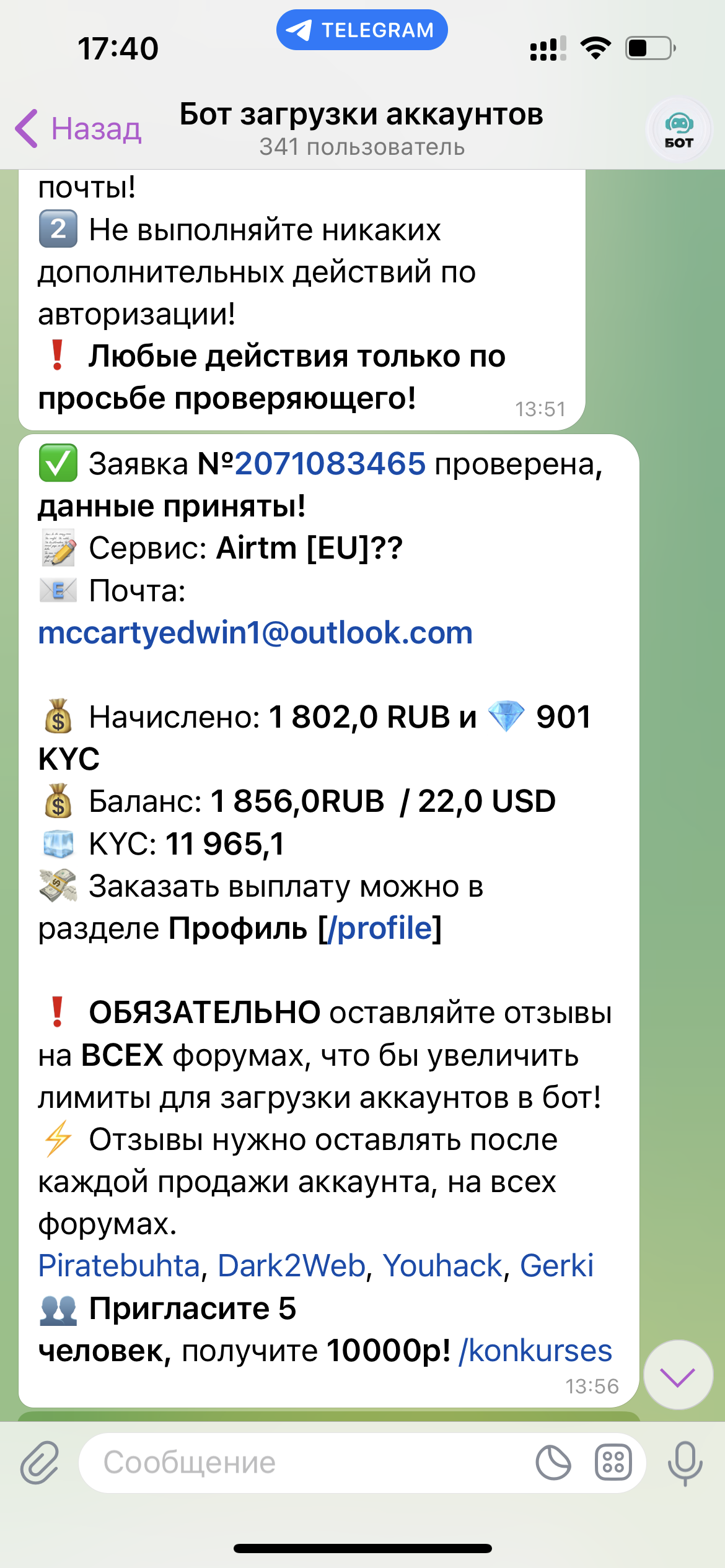Show the bot keyboard buttons icon

(613, 1463)
